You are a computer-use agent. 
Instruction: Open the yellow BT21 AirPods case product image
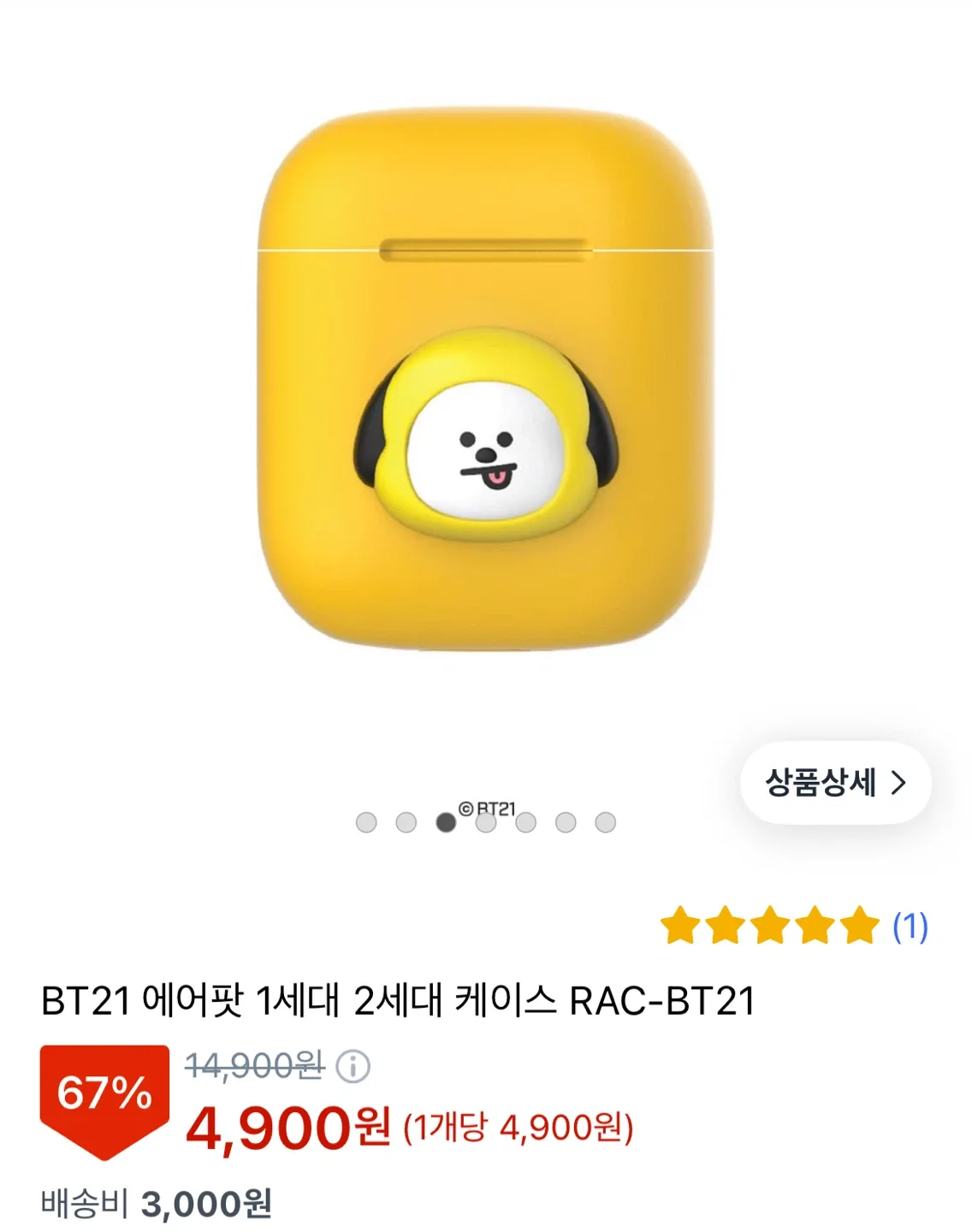point(485,381)
